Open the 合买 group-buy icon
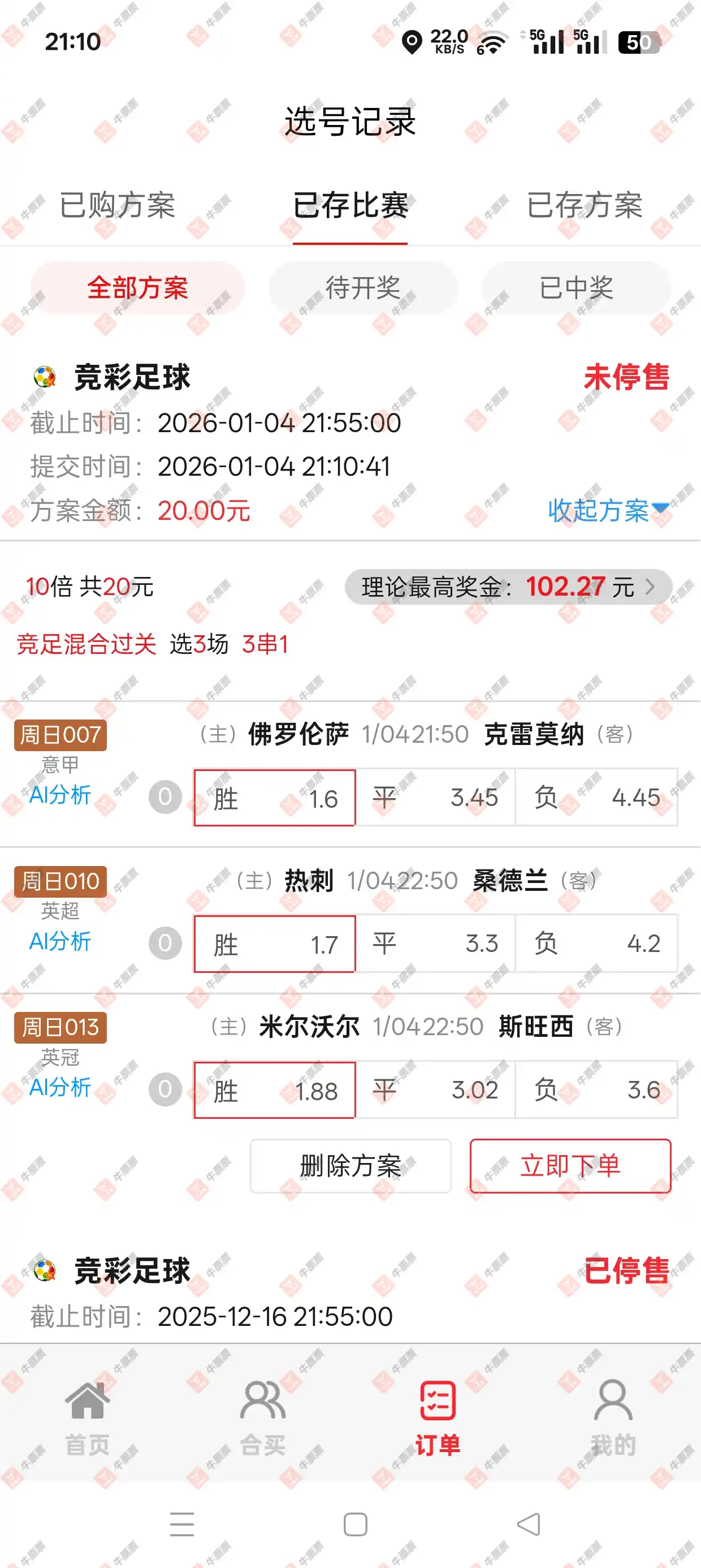This screenshot has height=1568, width=701. click(x=262, y=1402)
